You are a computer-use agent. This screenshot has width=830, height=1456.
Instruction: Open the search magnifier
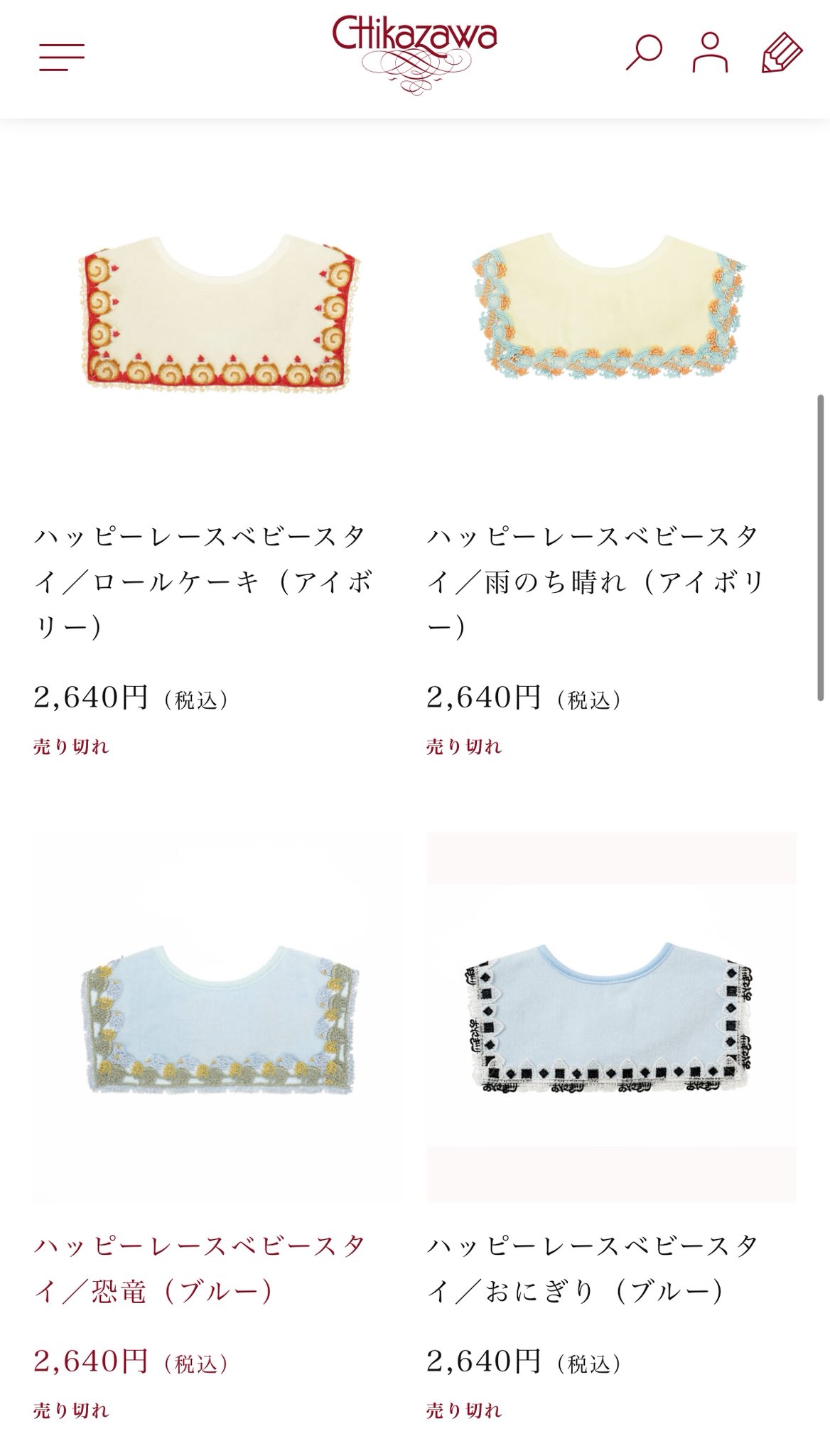click(x=644, y=53)
